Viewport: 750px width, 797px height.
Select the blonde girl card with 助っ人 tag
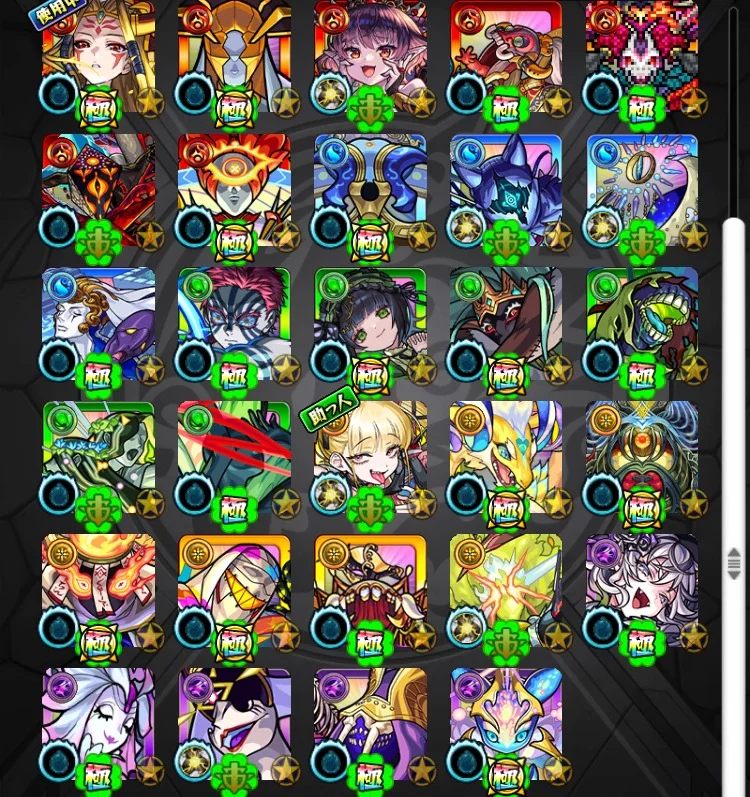(370, 455)
